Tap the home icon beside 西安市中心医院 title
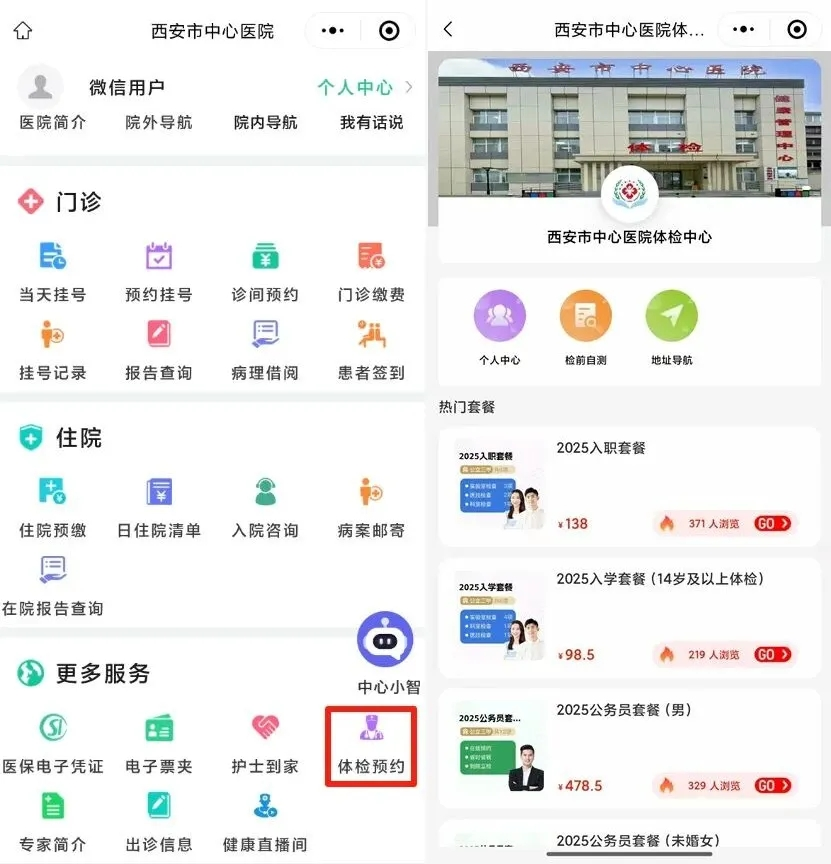 click(23, 31)
